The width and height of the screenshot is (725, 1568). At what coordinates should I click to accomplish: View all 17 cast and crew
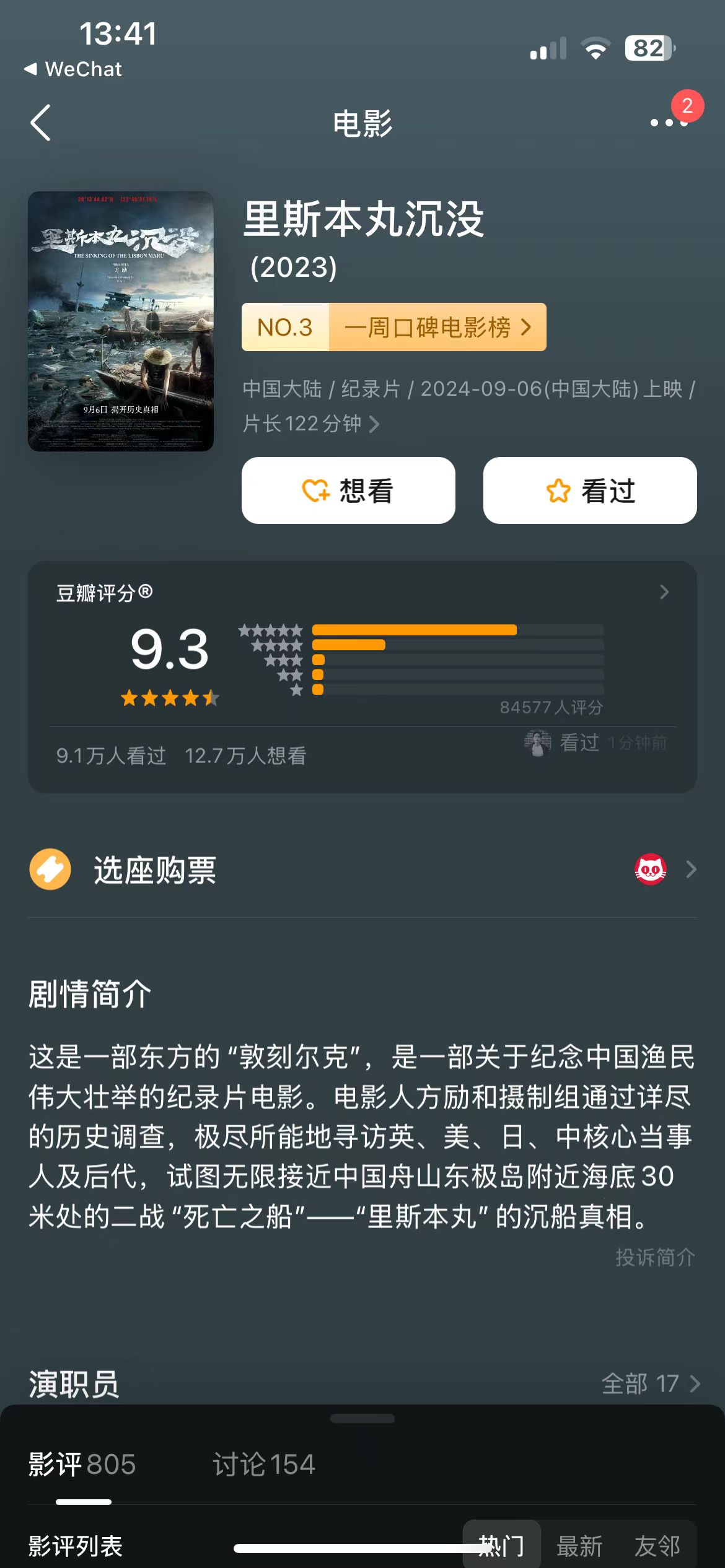651,1383
